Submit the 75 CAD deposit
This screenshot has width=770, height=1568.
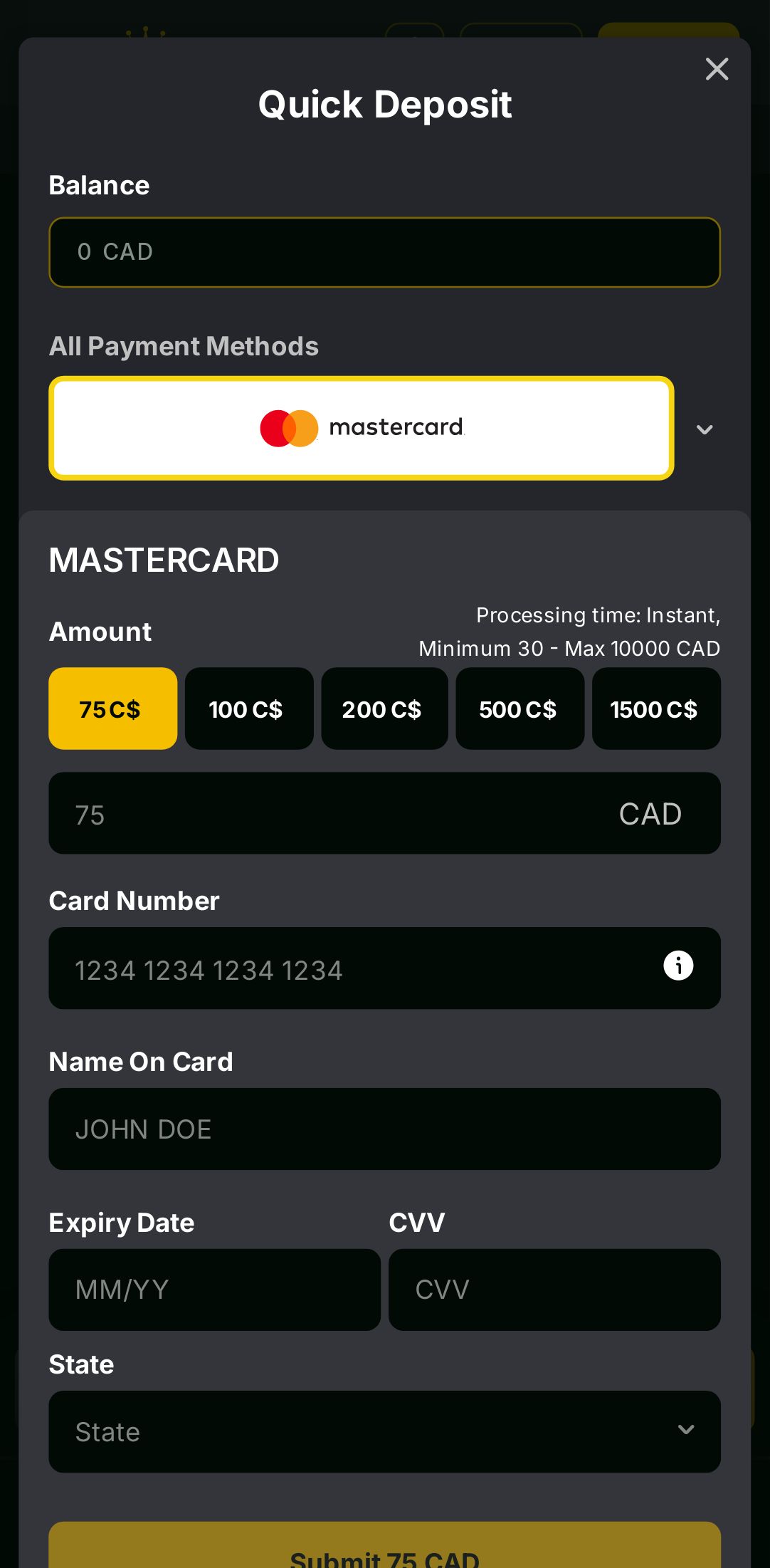point(384,1549)
